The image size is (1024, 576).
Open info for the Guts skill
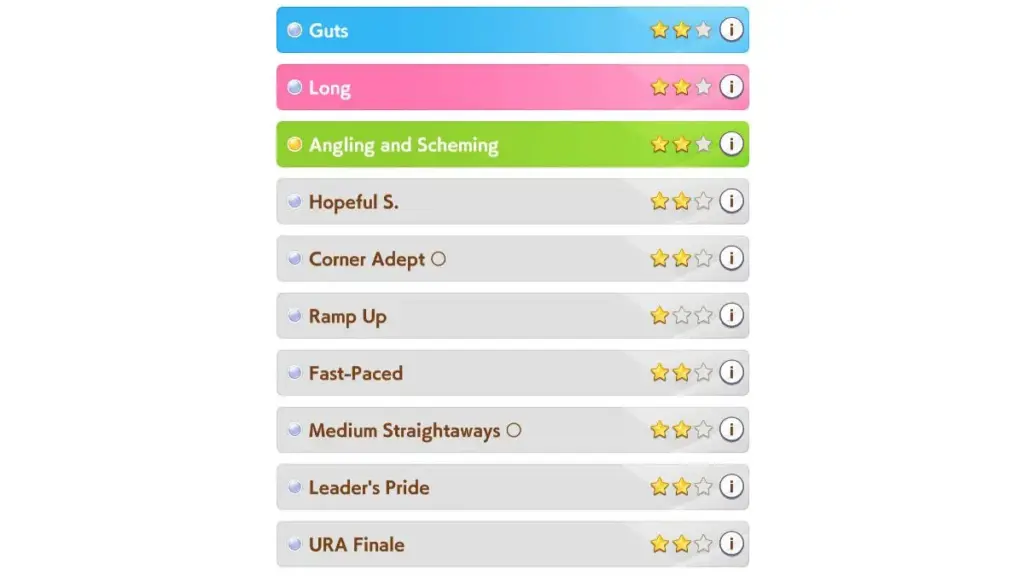[731, 30]
